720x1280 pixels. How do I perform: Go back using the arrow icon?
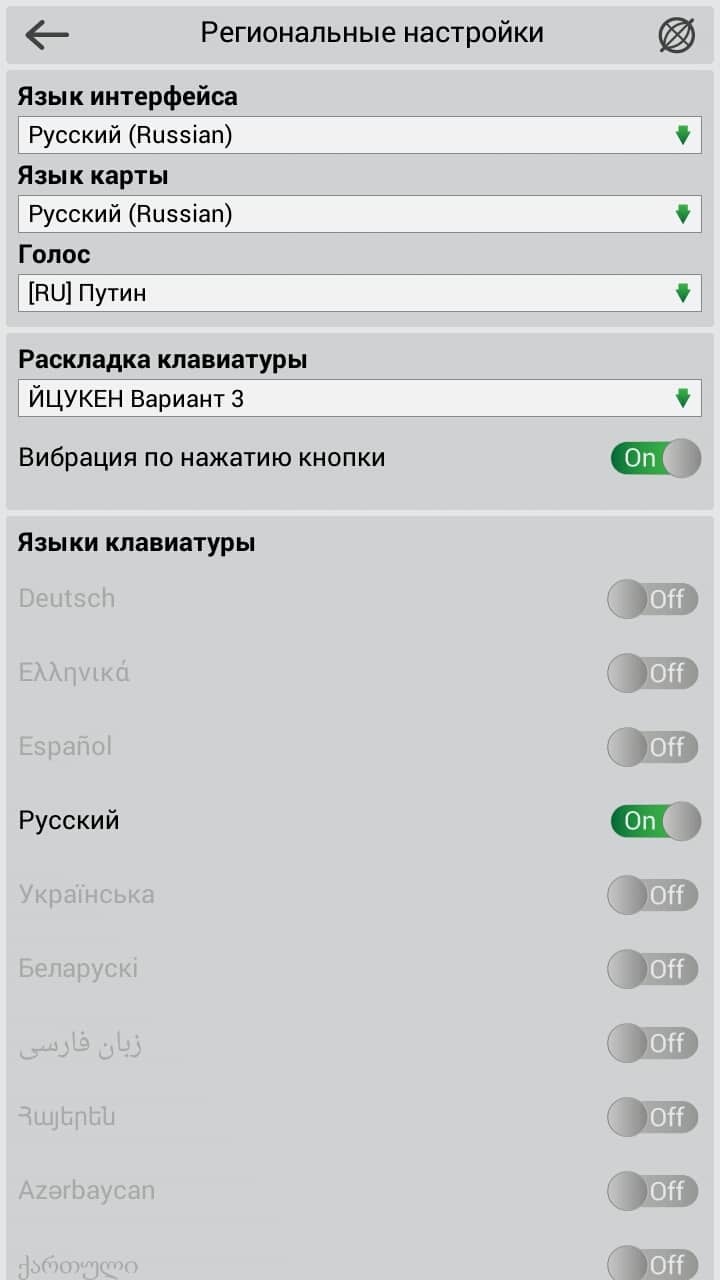[x=46, y=34]
